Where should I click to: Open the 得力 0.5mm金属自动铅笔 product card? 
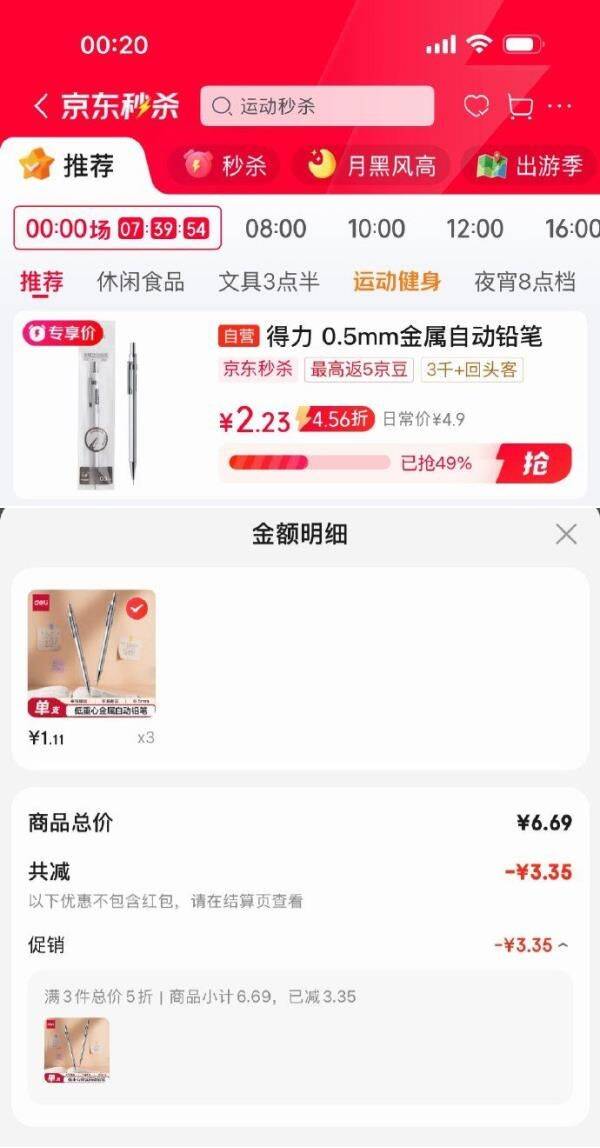(380, 337)
